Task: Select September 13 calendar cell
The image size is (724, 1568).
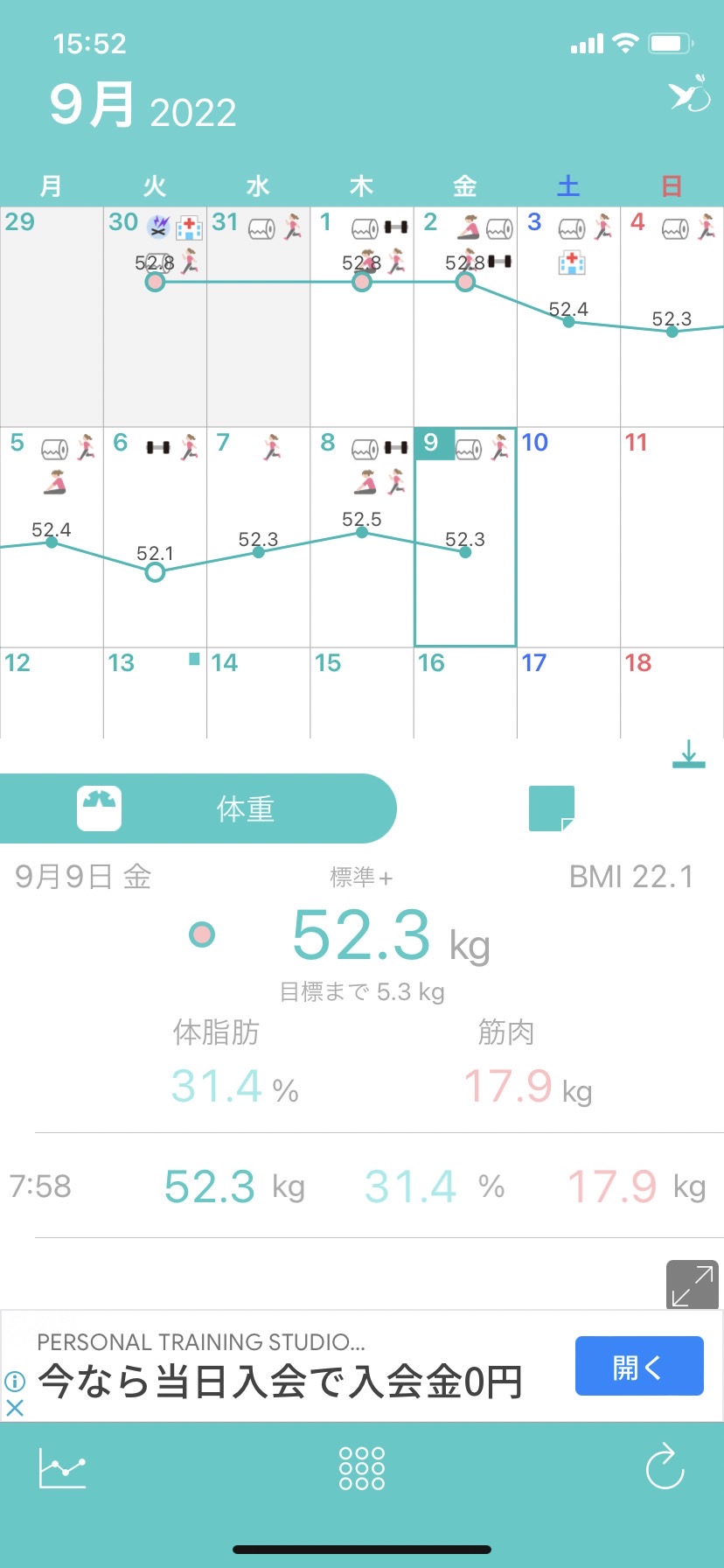Action: pos(156,693)
